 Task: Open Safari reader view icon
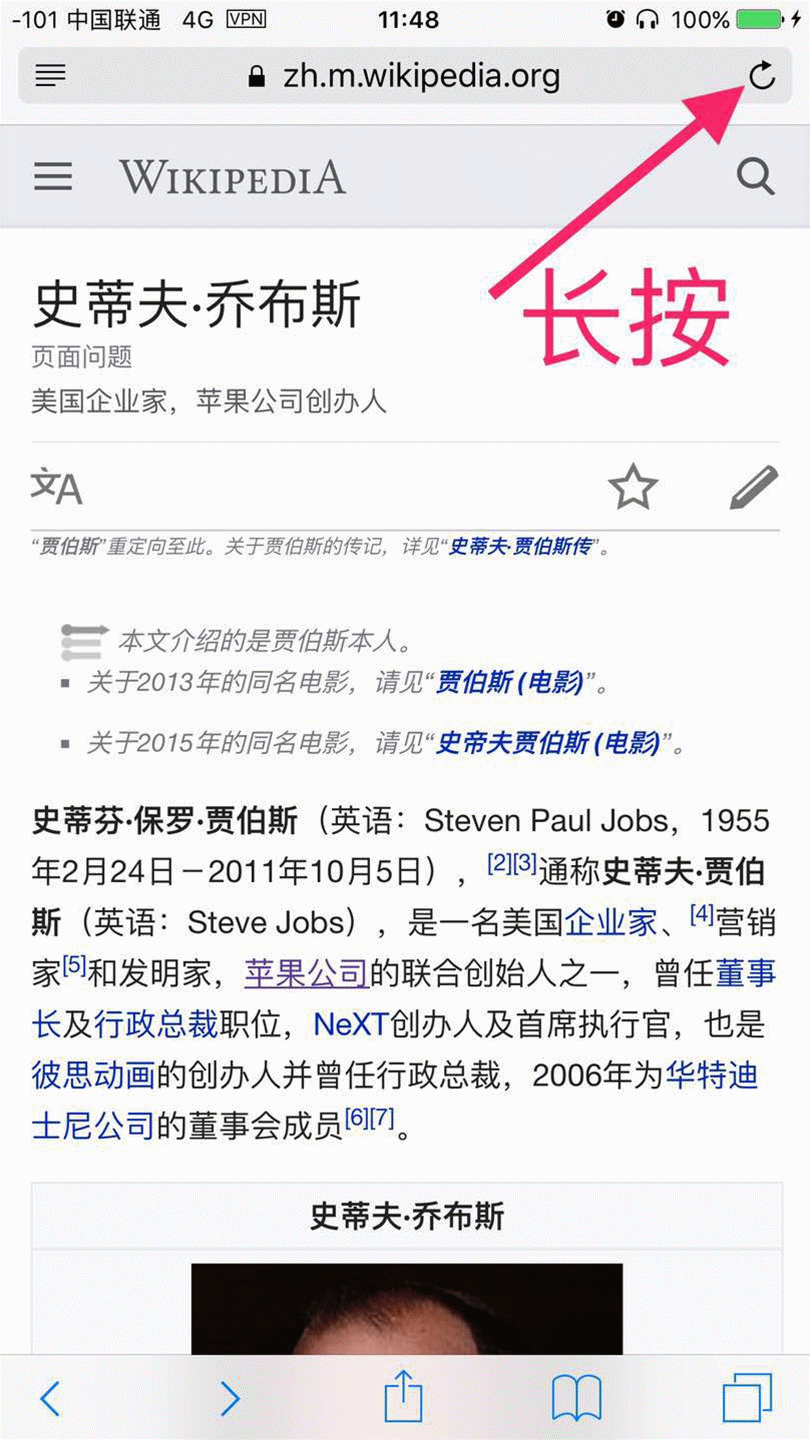[x=50, y=76]
